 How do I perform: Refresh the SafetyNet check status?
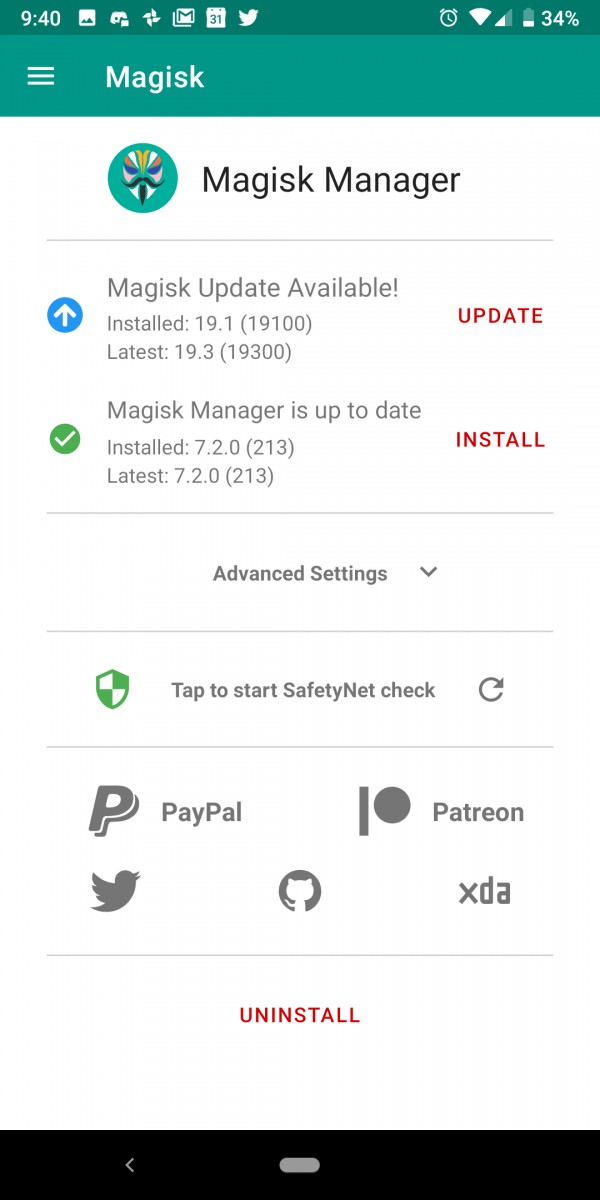coord(490,690)
